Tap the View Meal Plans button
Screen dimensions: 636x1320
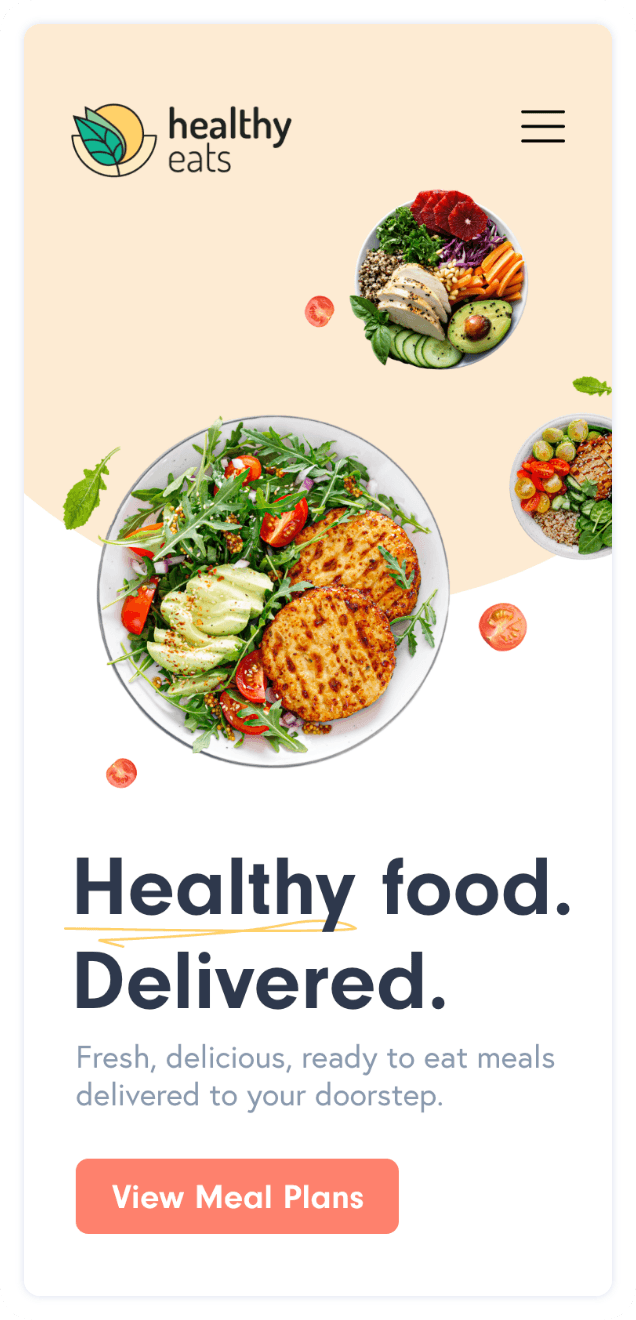(x=237, y=1196)
